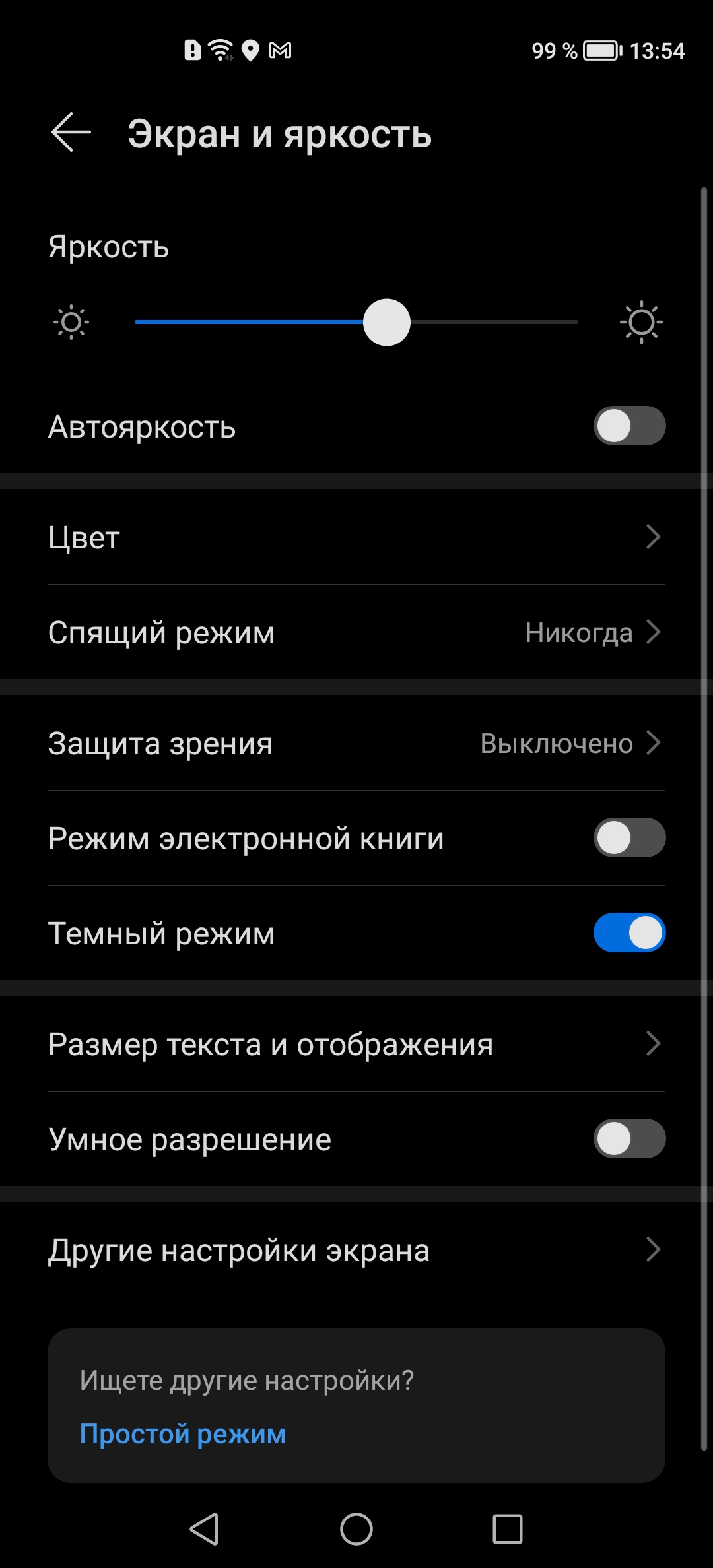Viewport: 713px width, 1568px height.
Task: Turn on Режим электронной книги
Action: [629, 838]
